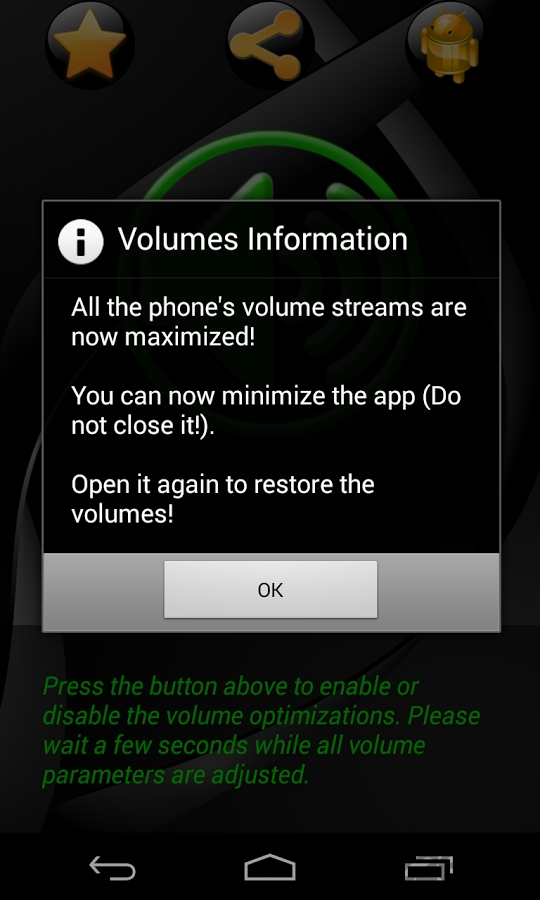Confirm the Volumes Information dialog with OK
Image resolution: width=540 pixels, height=900 pixels.
(x=270, y=589)
